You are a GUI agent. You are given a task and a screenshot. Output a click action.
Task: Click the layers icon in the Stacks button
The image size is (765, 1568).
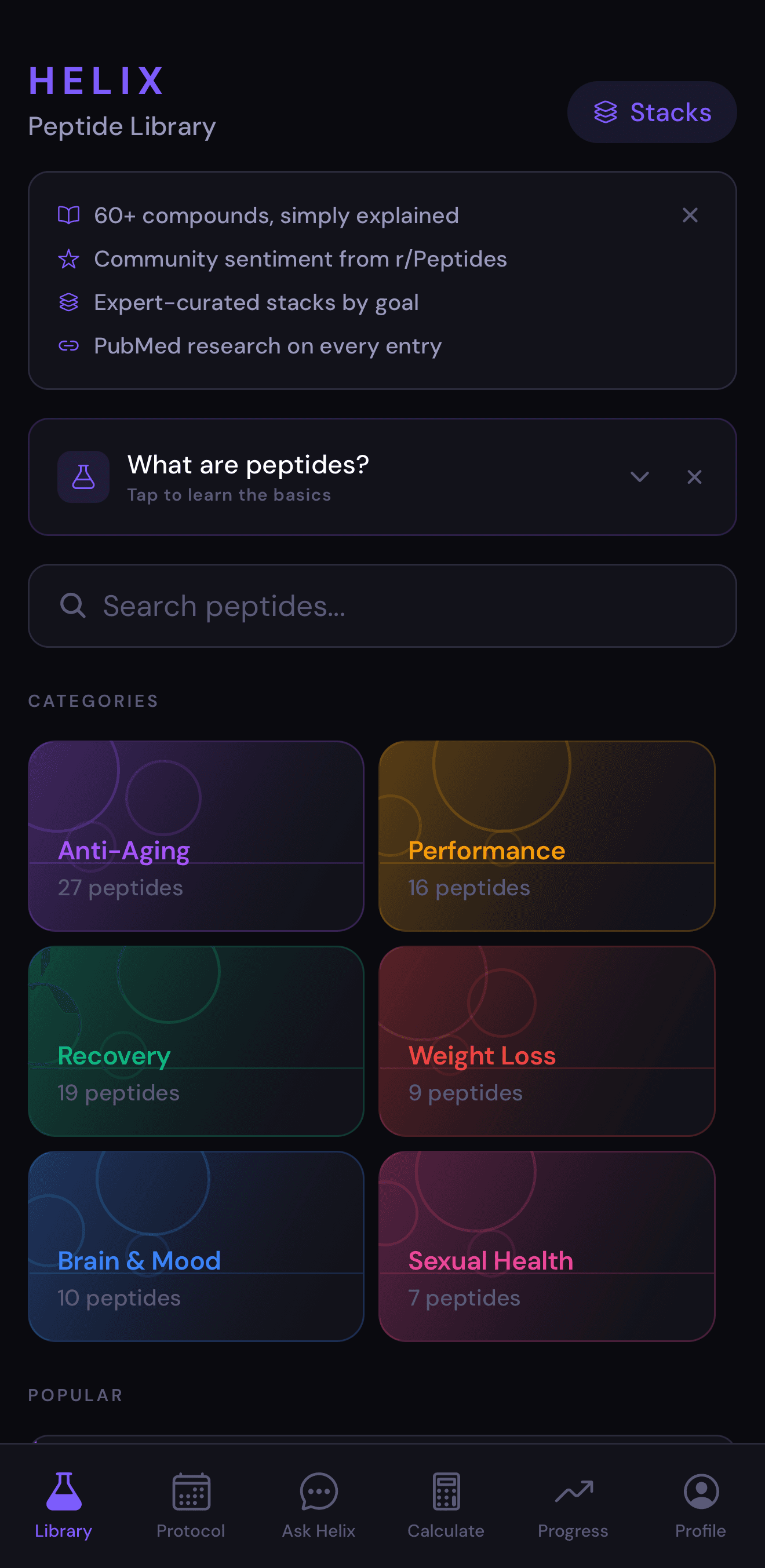606,111
